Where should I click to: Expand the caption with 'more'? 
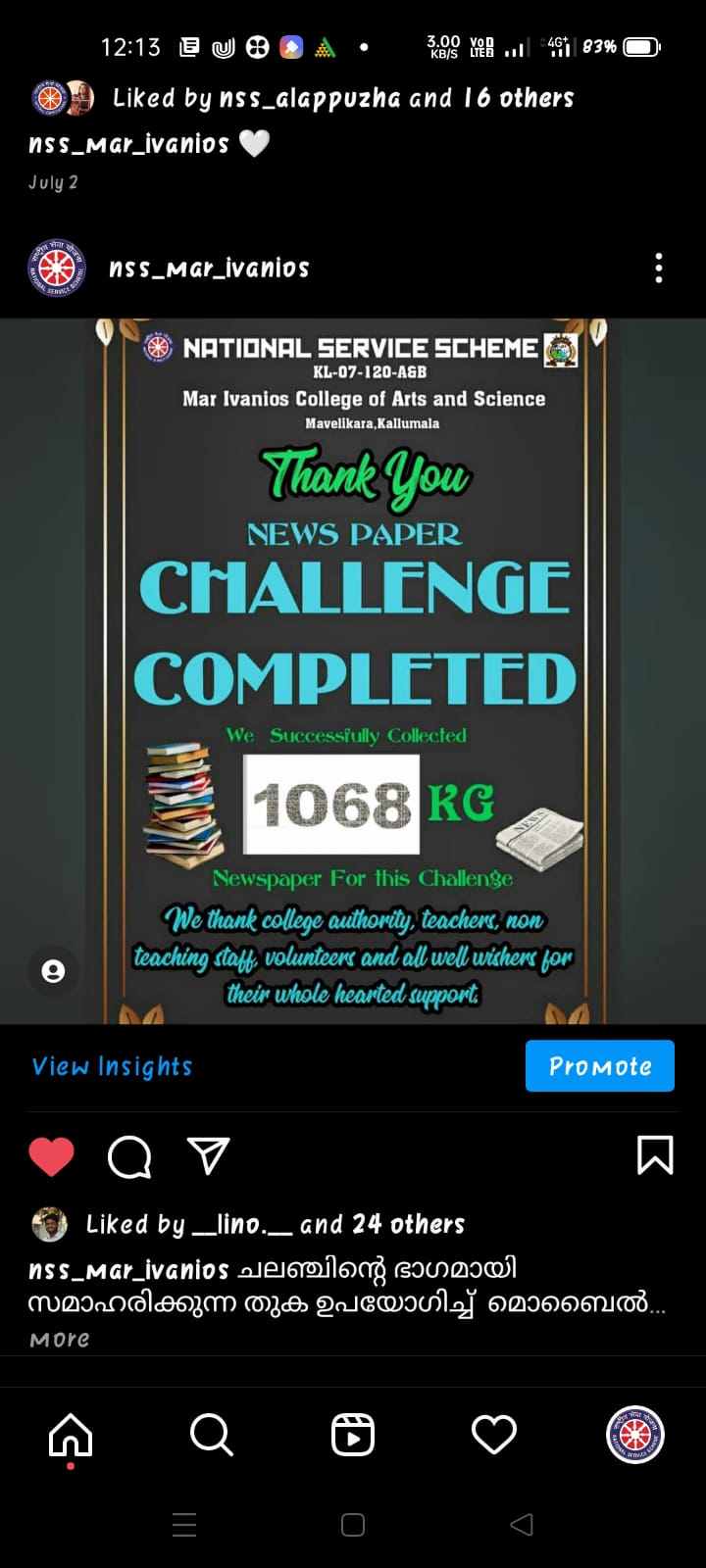pos(60,1340)
